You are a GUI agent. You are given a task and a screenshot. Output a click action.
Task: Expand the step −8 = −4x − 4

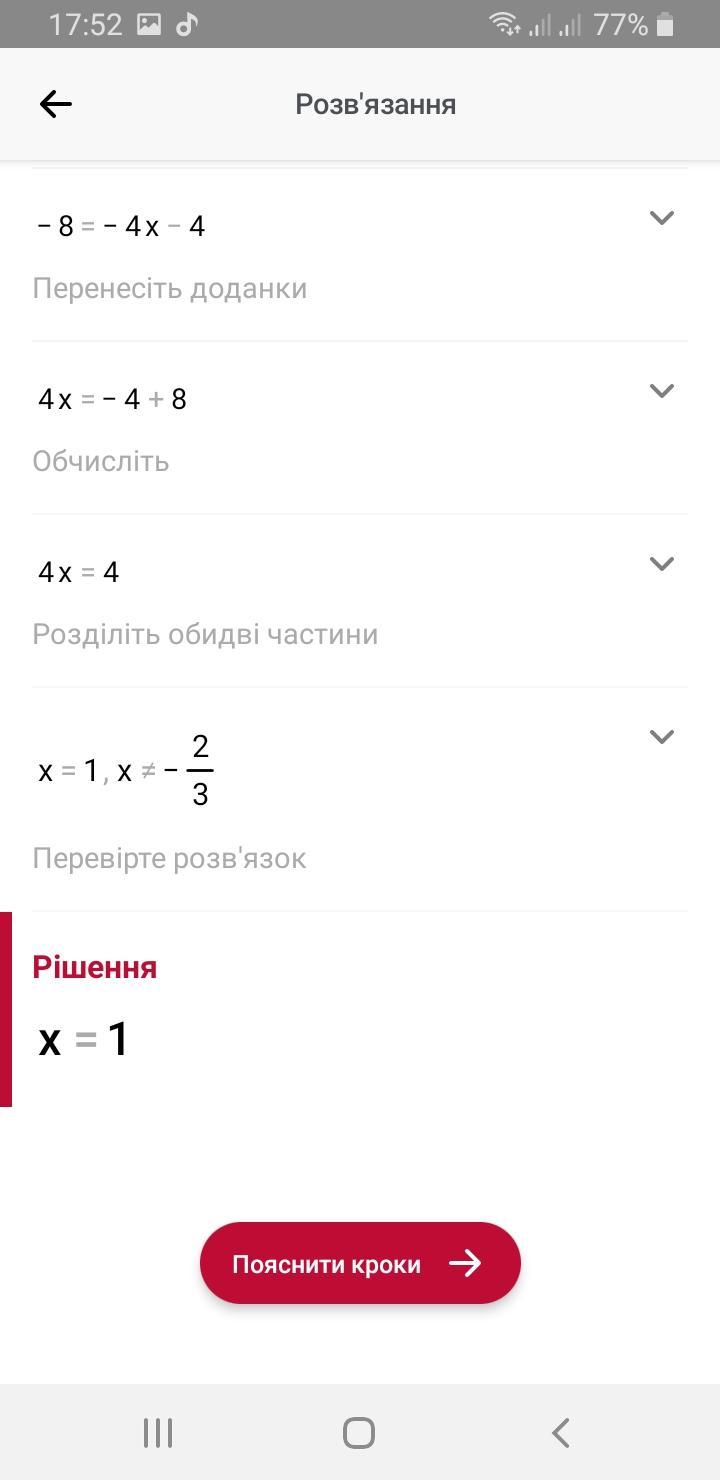(661, 218)
